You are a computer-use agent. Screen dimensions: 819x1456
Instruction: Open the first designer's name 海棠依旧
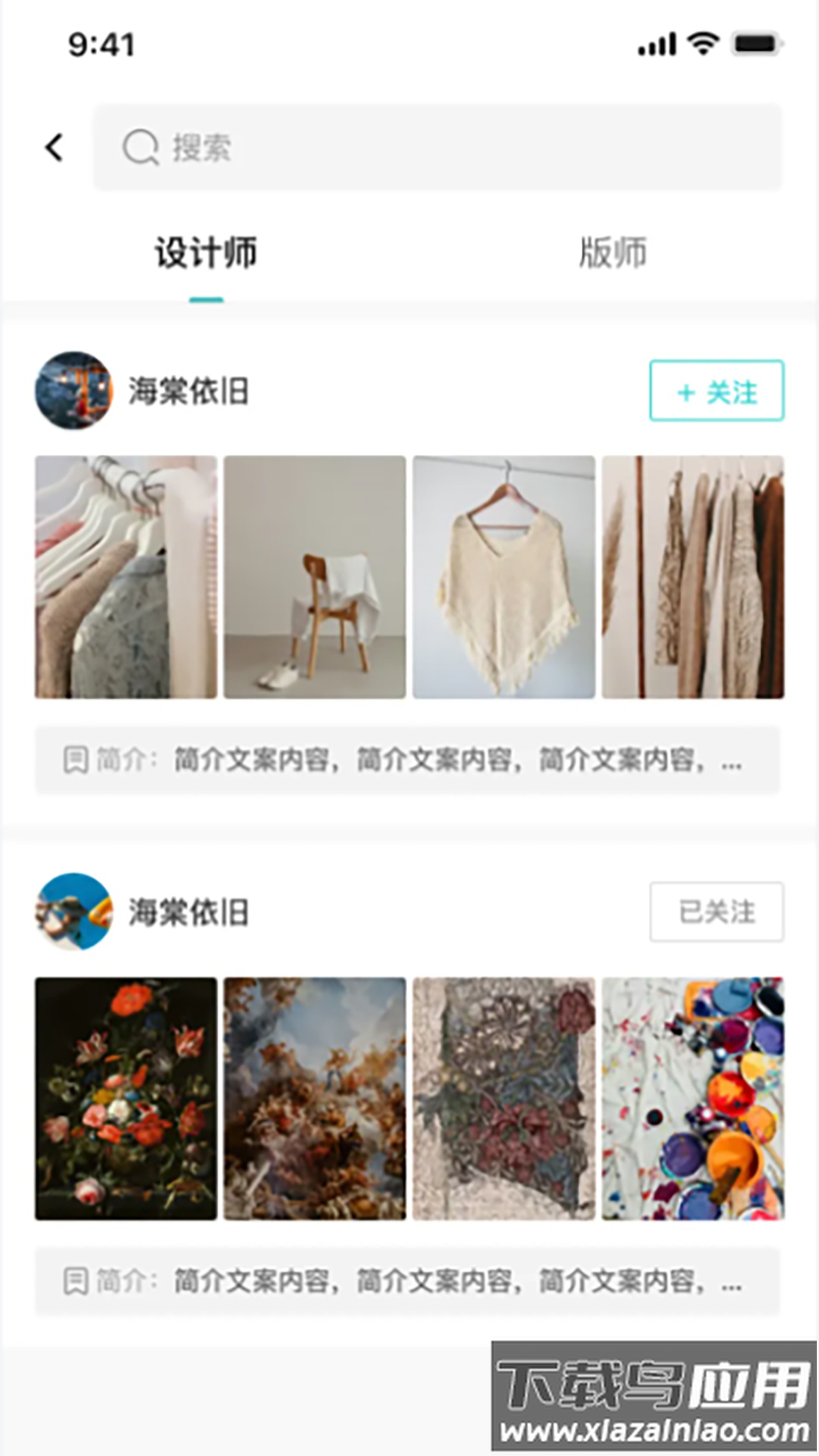pos(188,391)
